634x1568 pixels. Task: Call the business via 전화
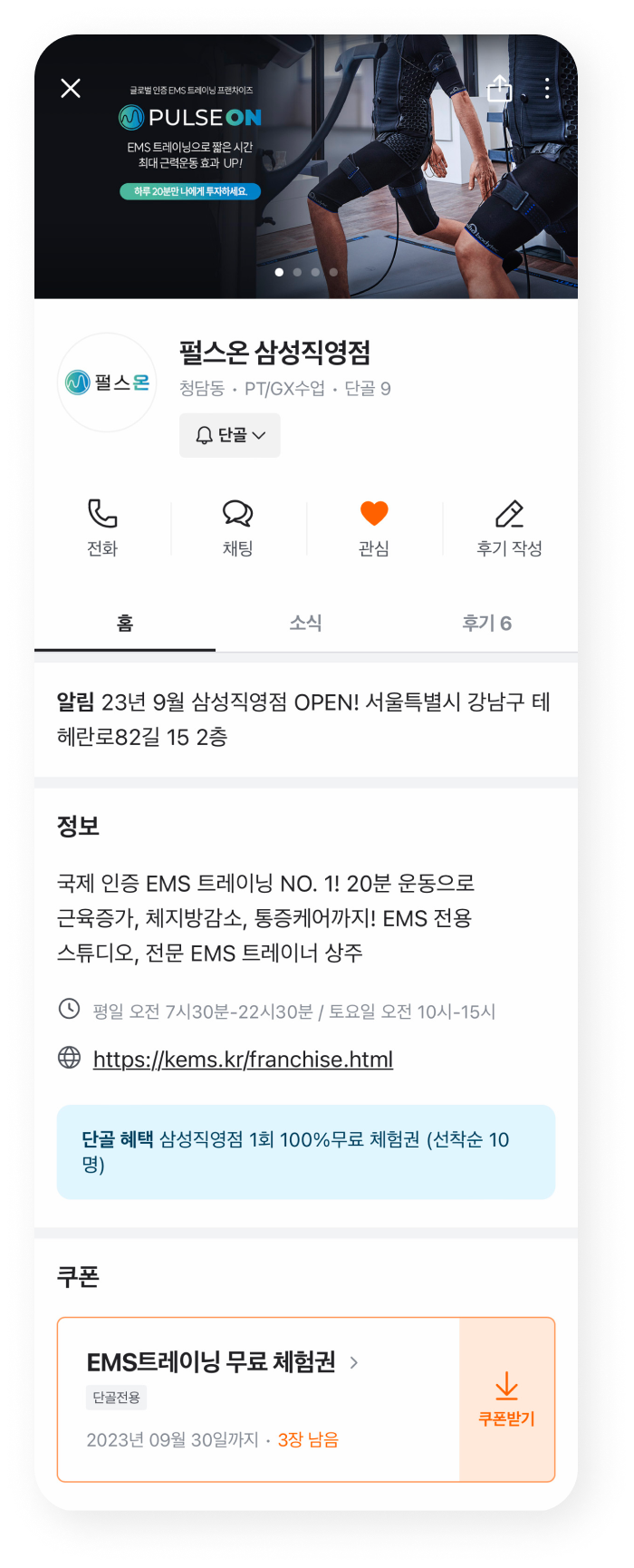tap(102, 527)
